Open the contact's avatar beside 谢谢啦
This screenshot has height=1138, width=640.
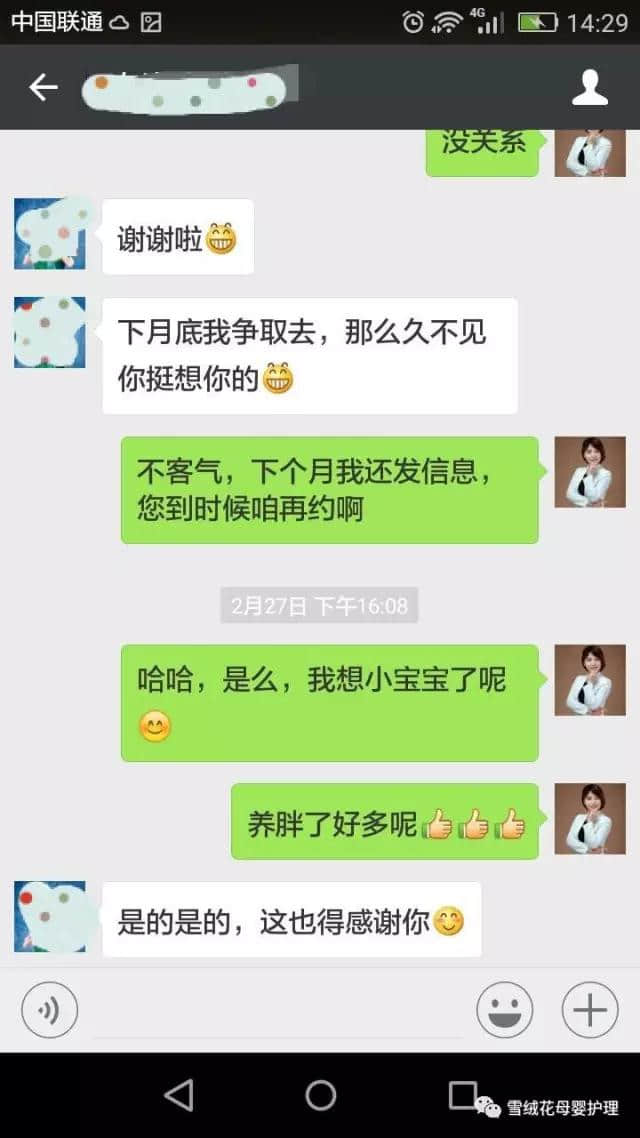coord(49,233)
